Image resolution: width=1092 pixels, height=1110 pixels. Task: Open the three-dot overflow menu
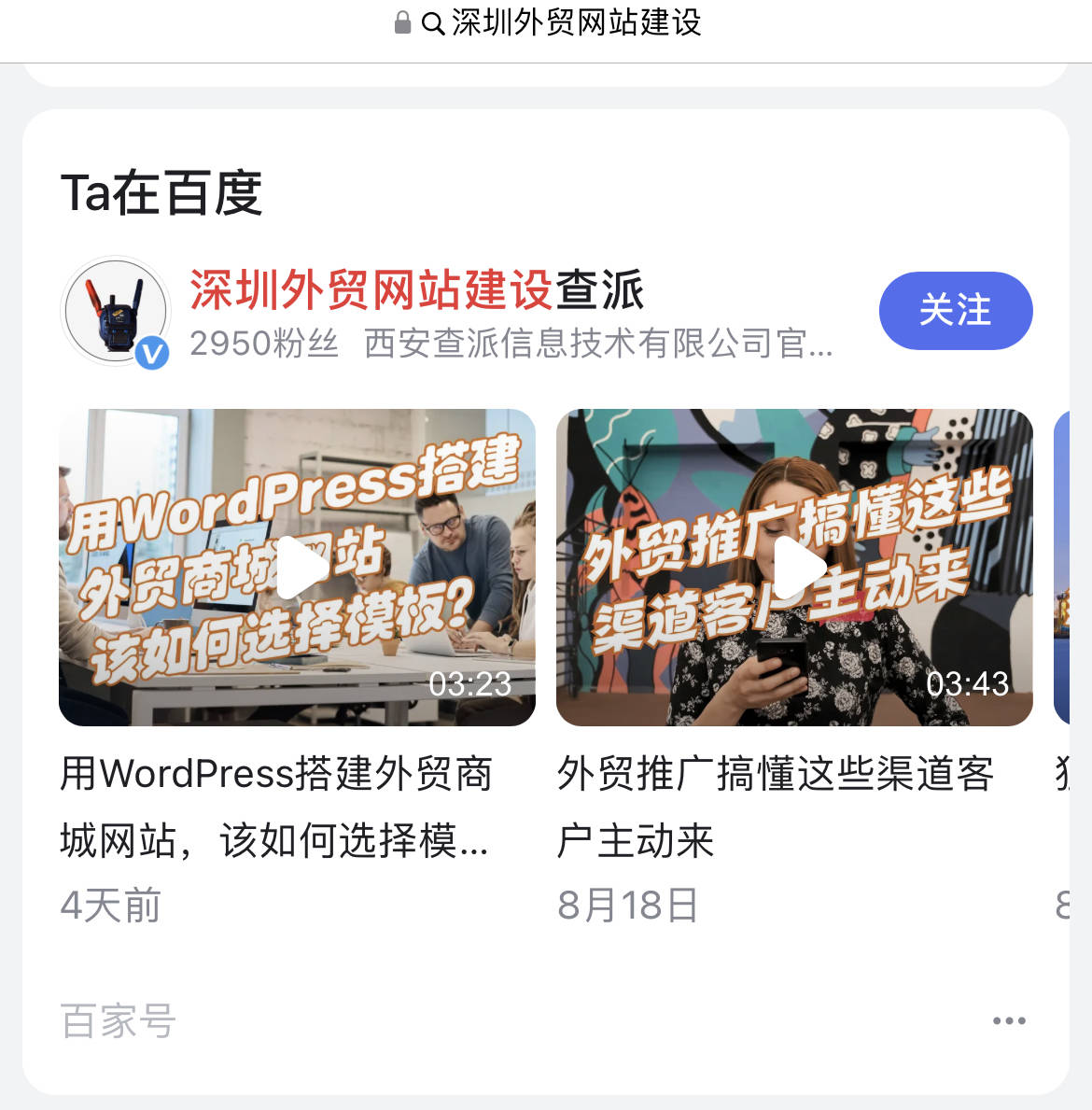tap(1009, 1020)
